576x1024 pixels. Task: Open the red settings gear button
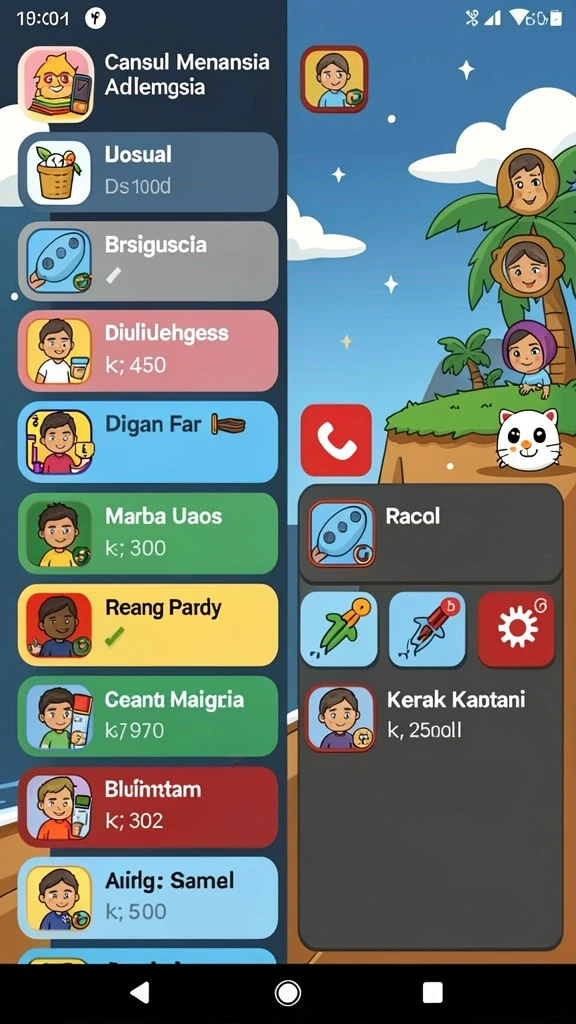[517, 630]
